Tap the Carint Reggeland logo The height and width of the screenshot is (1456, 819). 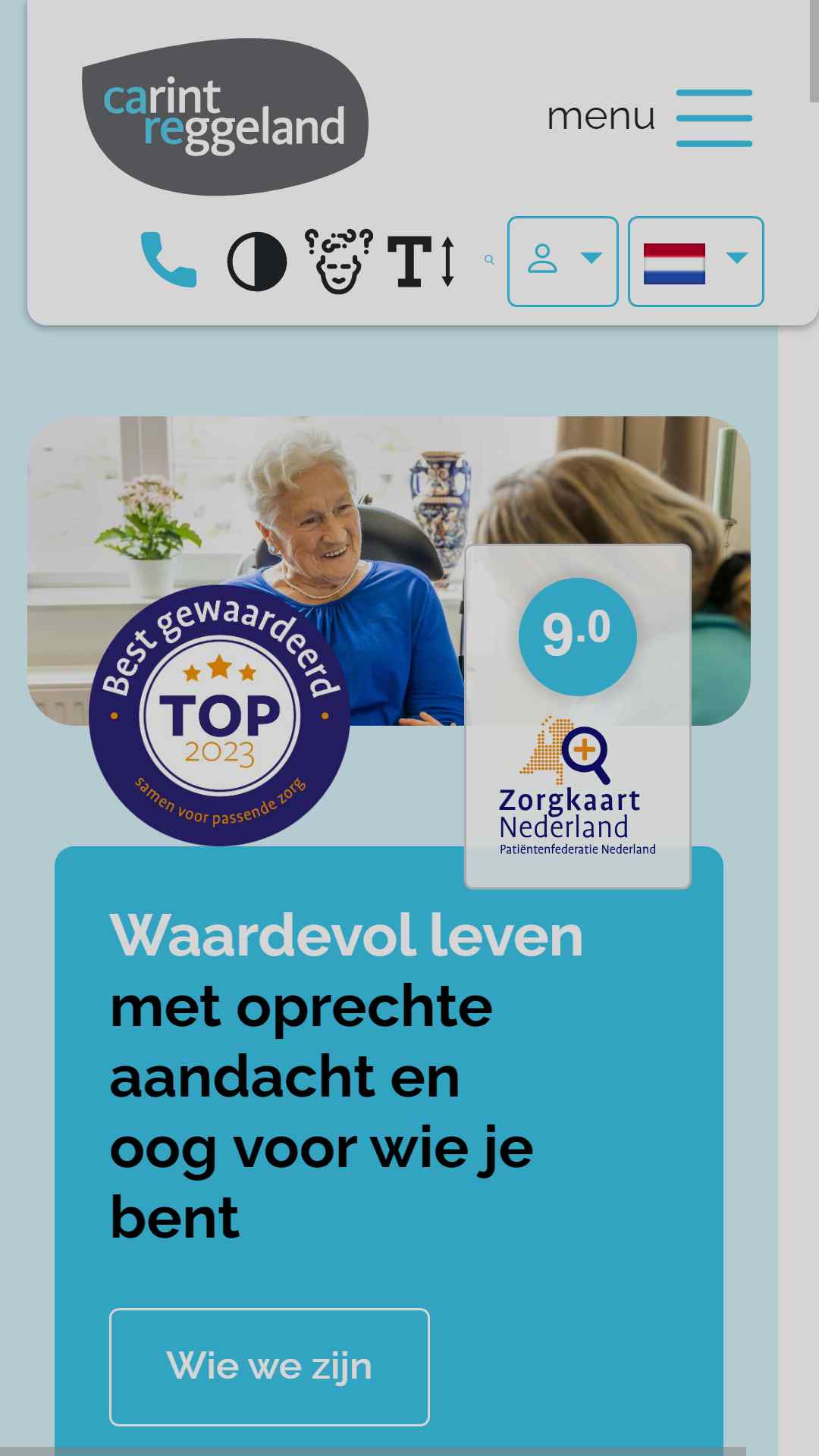tap(225, 117)
